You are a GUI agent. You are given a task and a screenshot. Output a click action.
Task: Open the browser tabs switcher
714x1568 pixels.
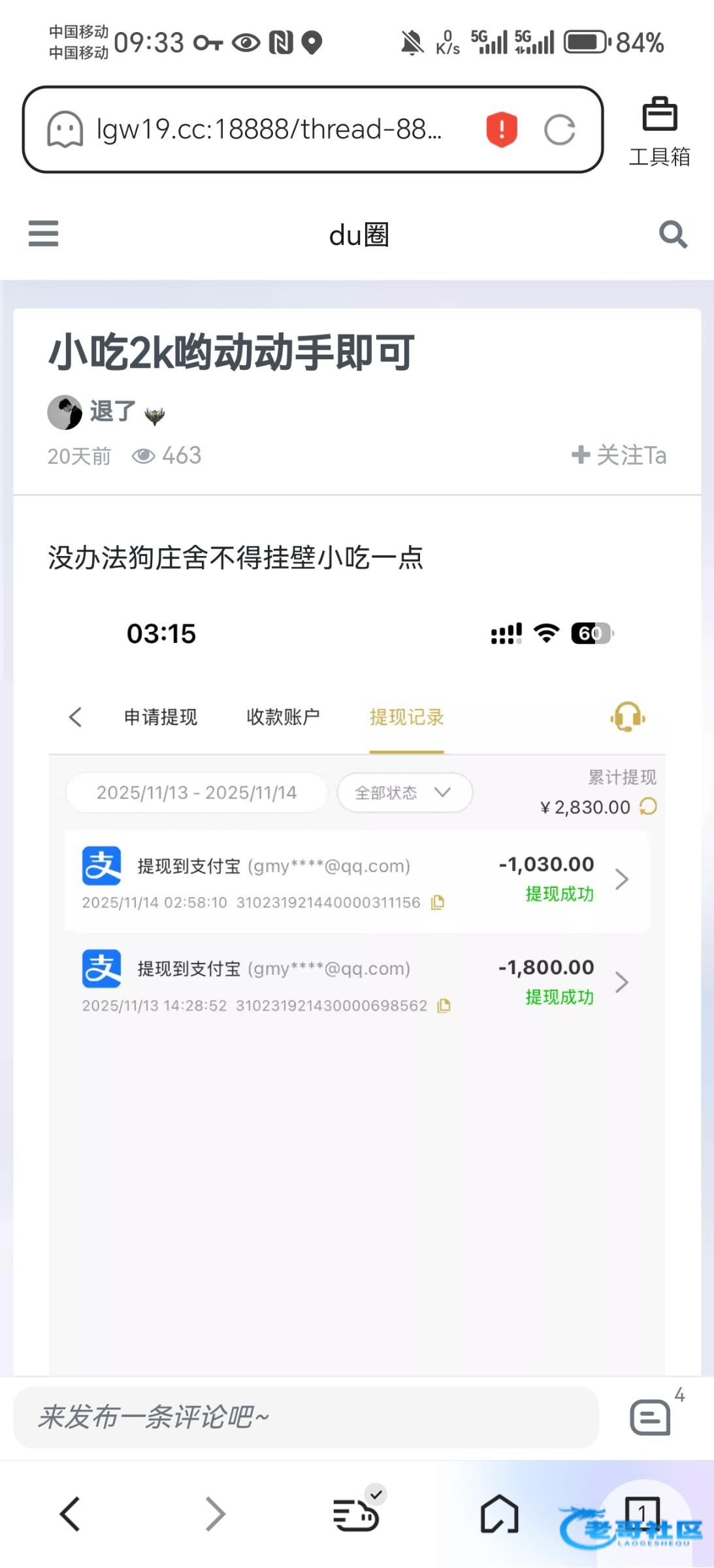coord(642,1512)
